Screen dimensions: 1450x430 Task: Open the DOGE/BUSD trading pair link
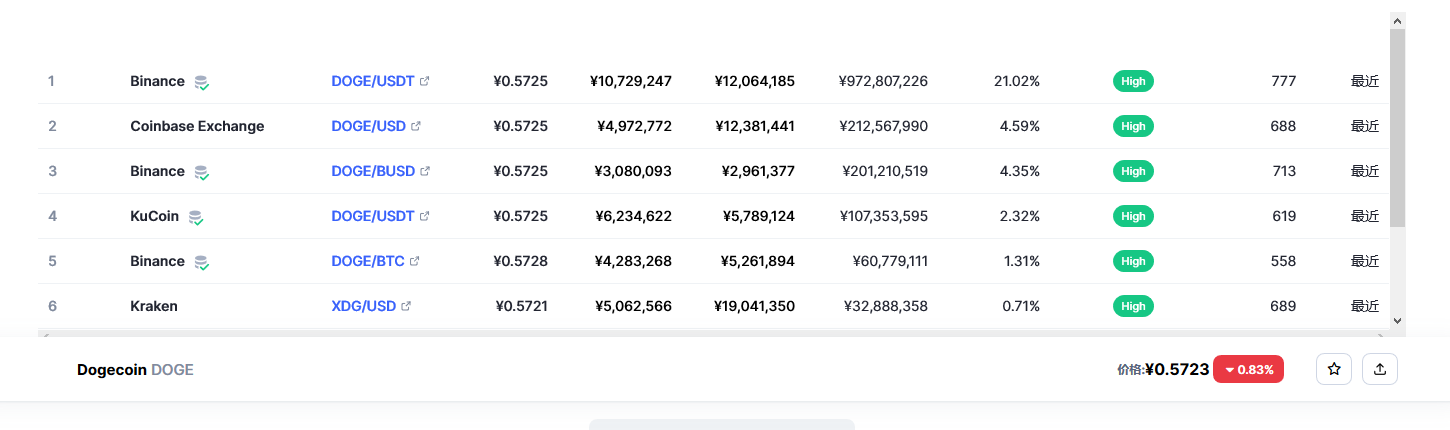[x=373, y=171]
